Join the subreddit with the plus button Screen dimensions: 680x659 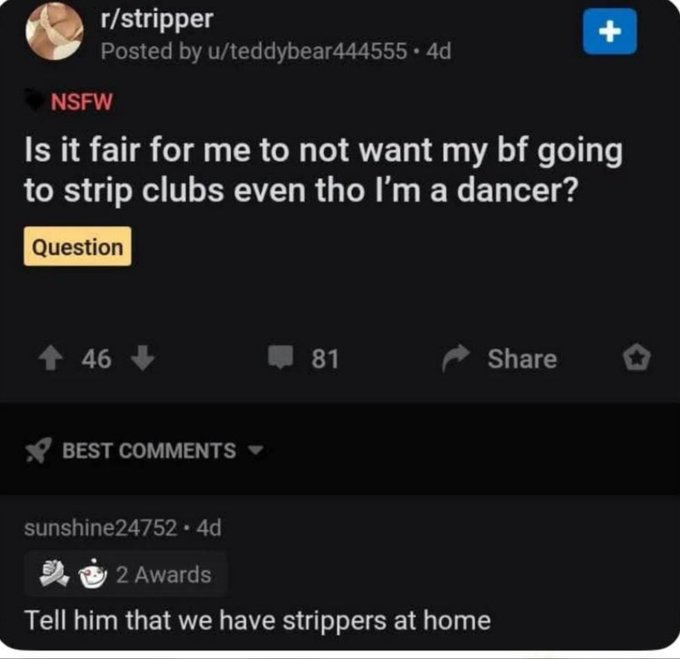pyautogui.click(x=609, y=33)
